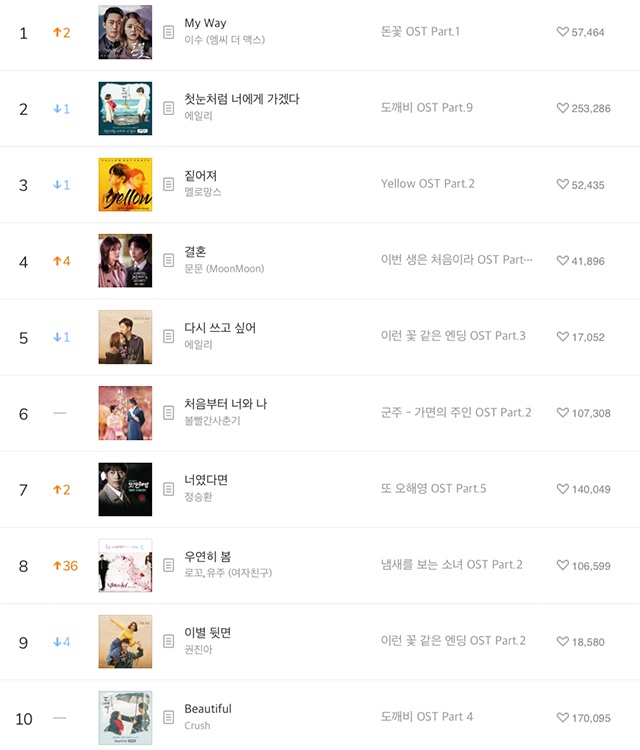
Task: Open artist 권진아
Action: click(x=198, y=650)
